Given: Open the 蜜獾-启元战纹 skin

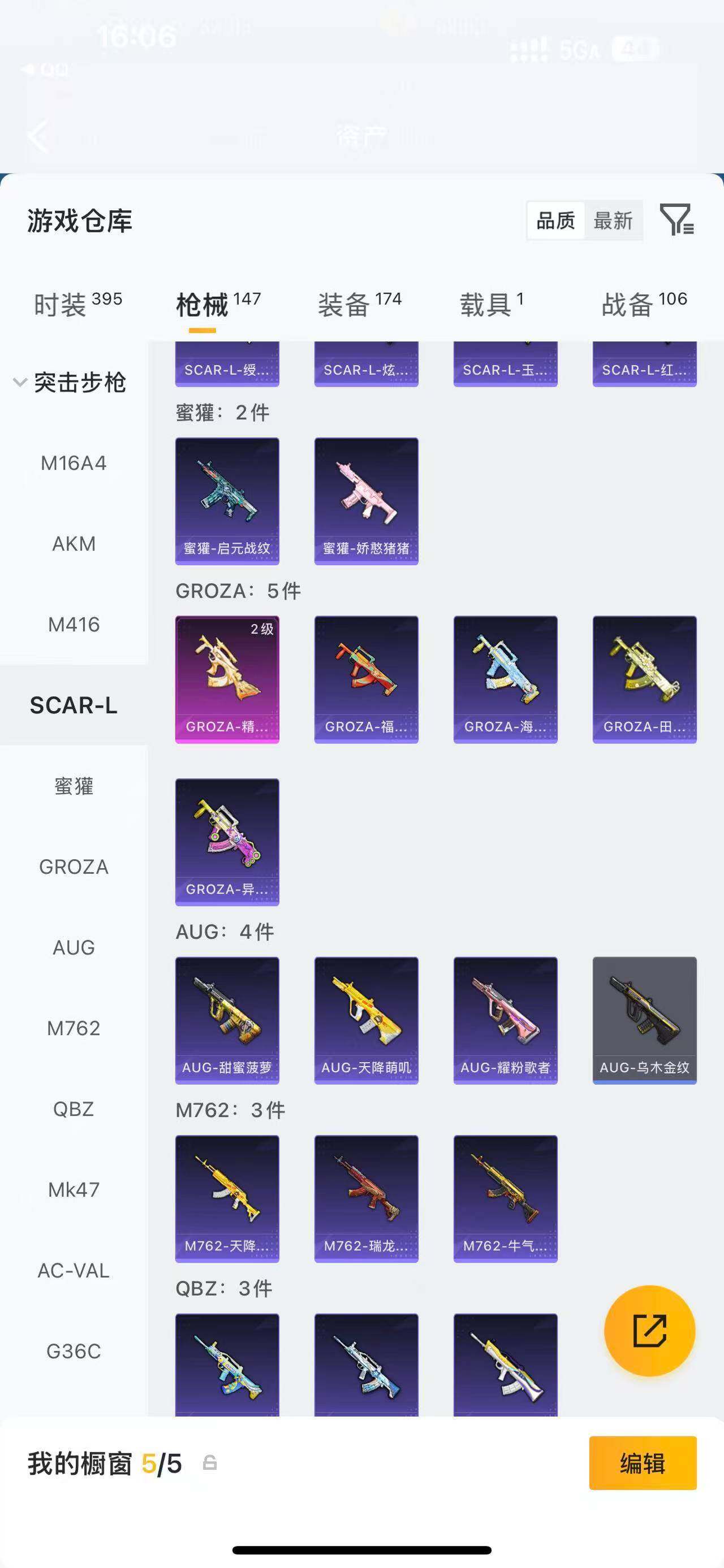Looking at the screenshot, I should pyautogui.click(x=227, y=500).
